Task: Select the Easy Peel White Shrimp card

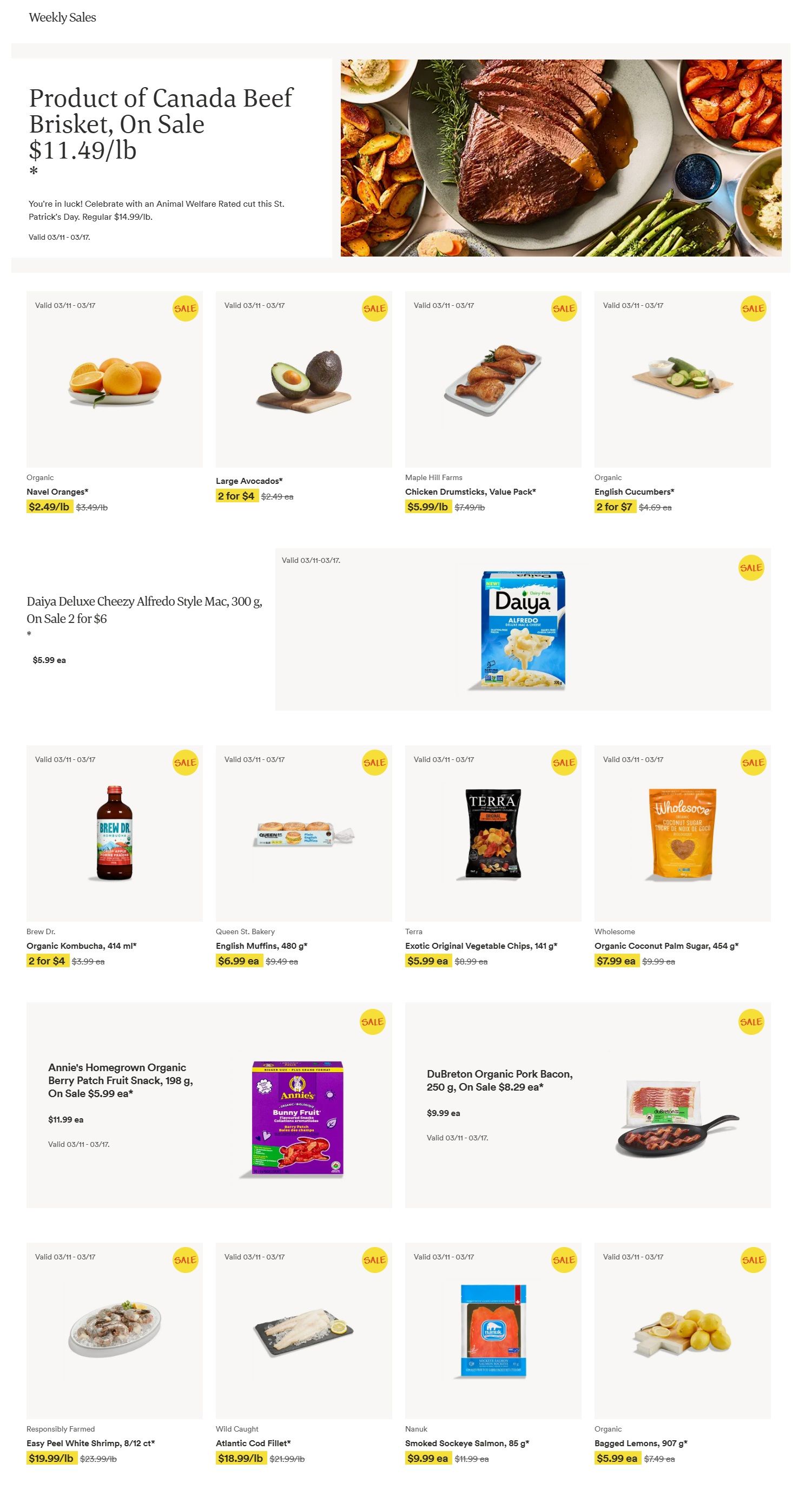Action: [114, 1330]
